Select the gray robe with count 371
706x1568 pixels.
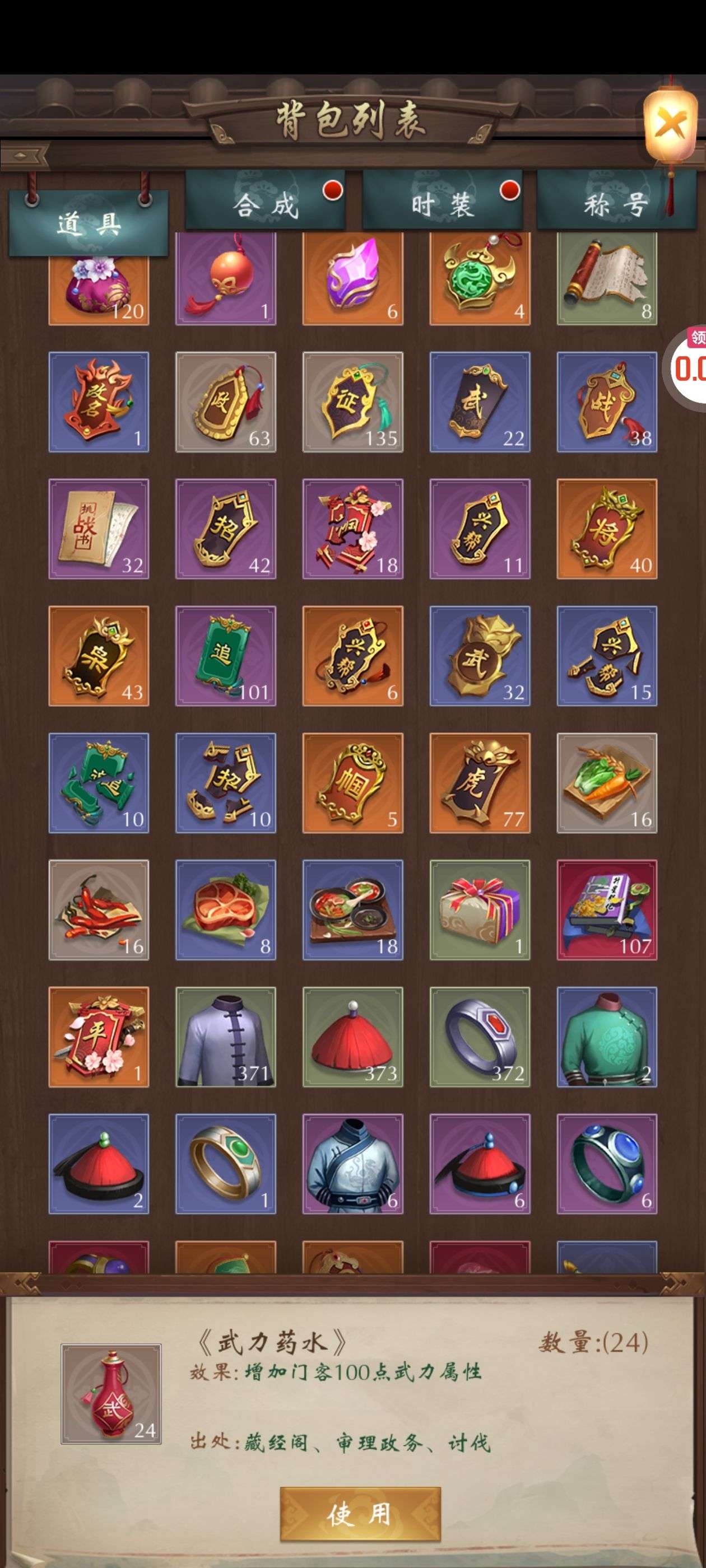coord(225,1037)
